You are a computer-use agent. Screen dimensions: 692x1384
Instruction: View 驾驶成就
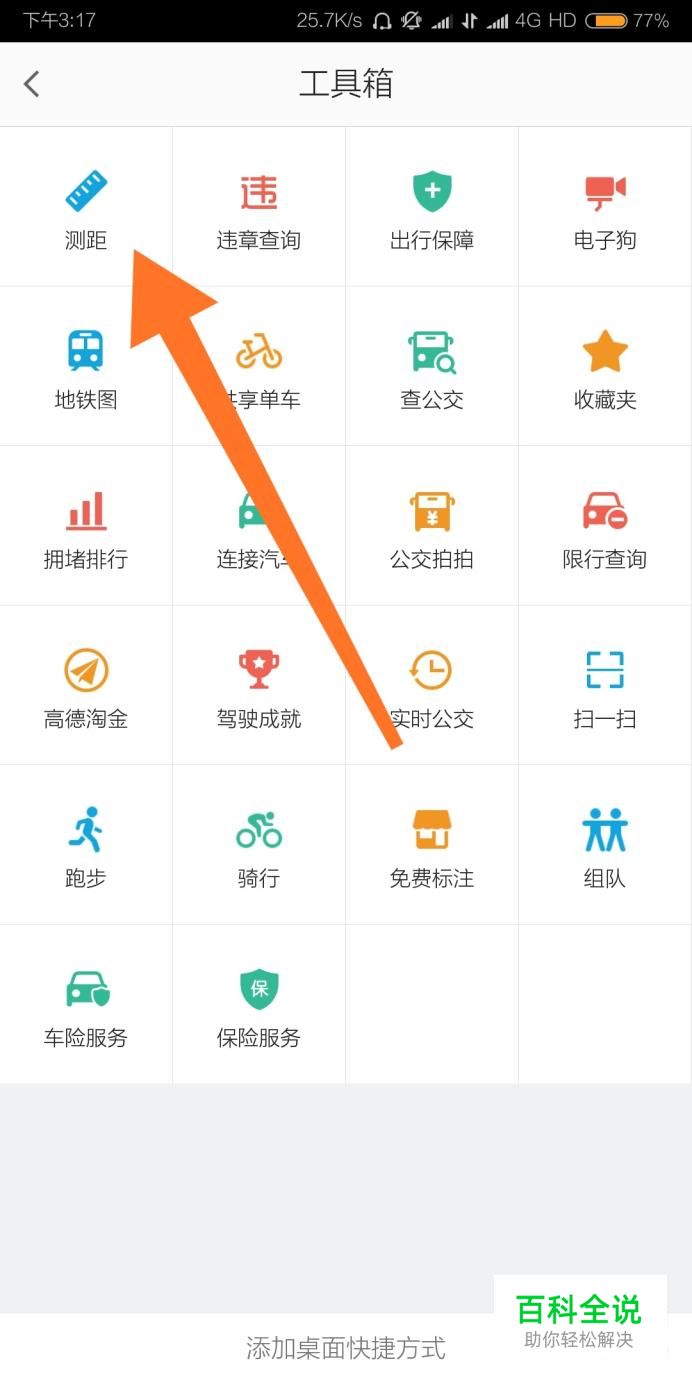point(259,685)
